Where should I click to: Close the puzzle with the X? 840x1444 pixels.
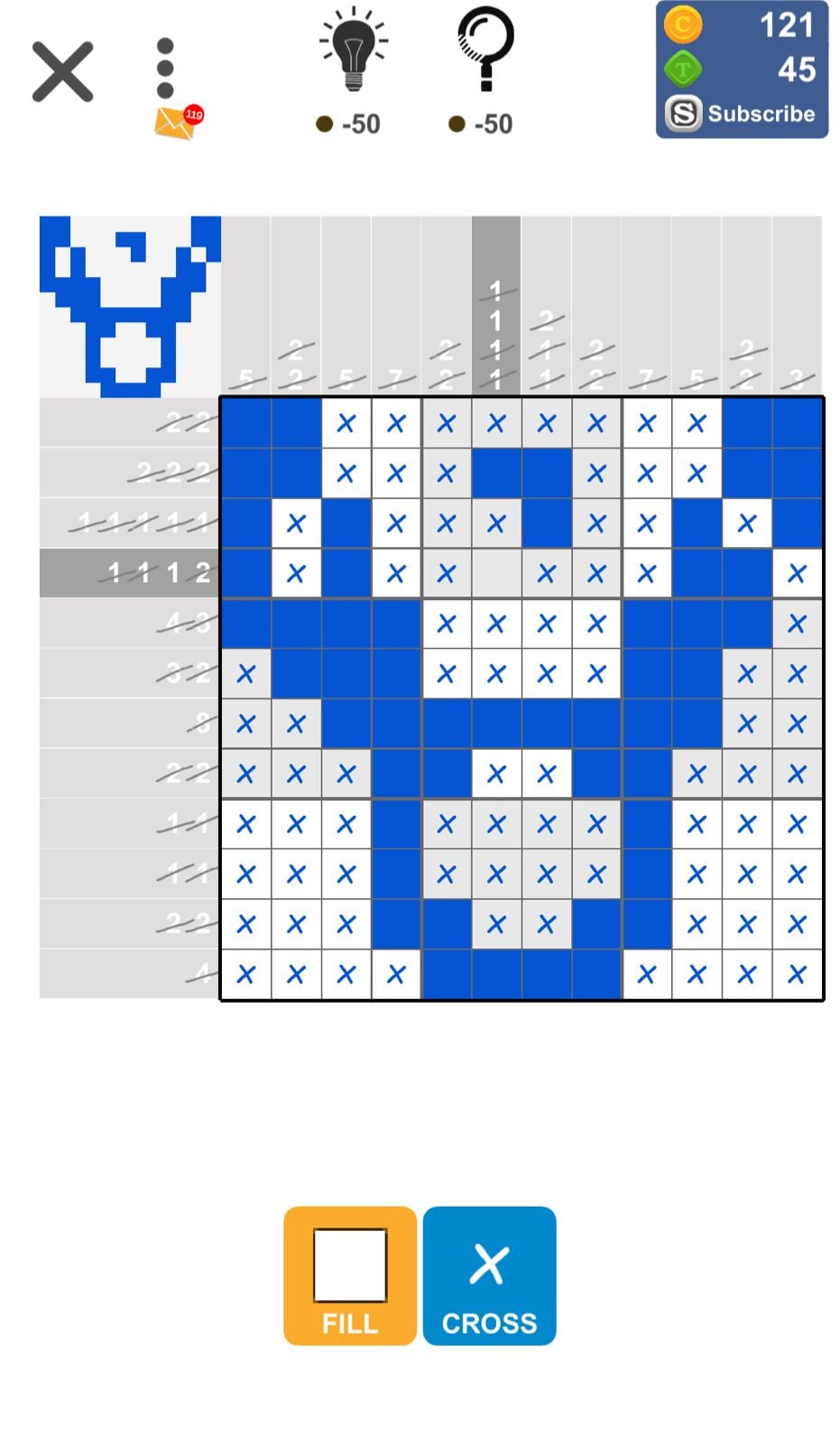[x=62, y=71]
